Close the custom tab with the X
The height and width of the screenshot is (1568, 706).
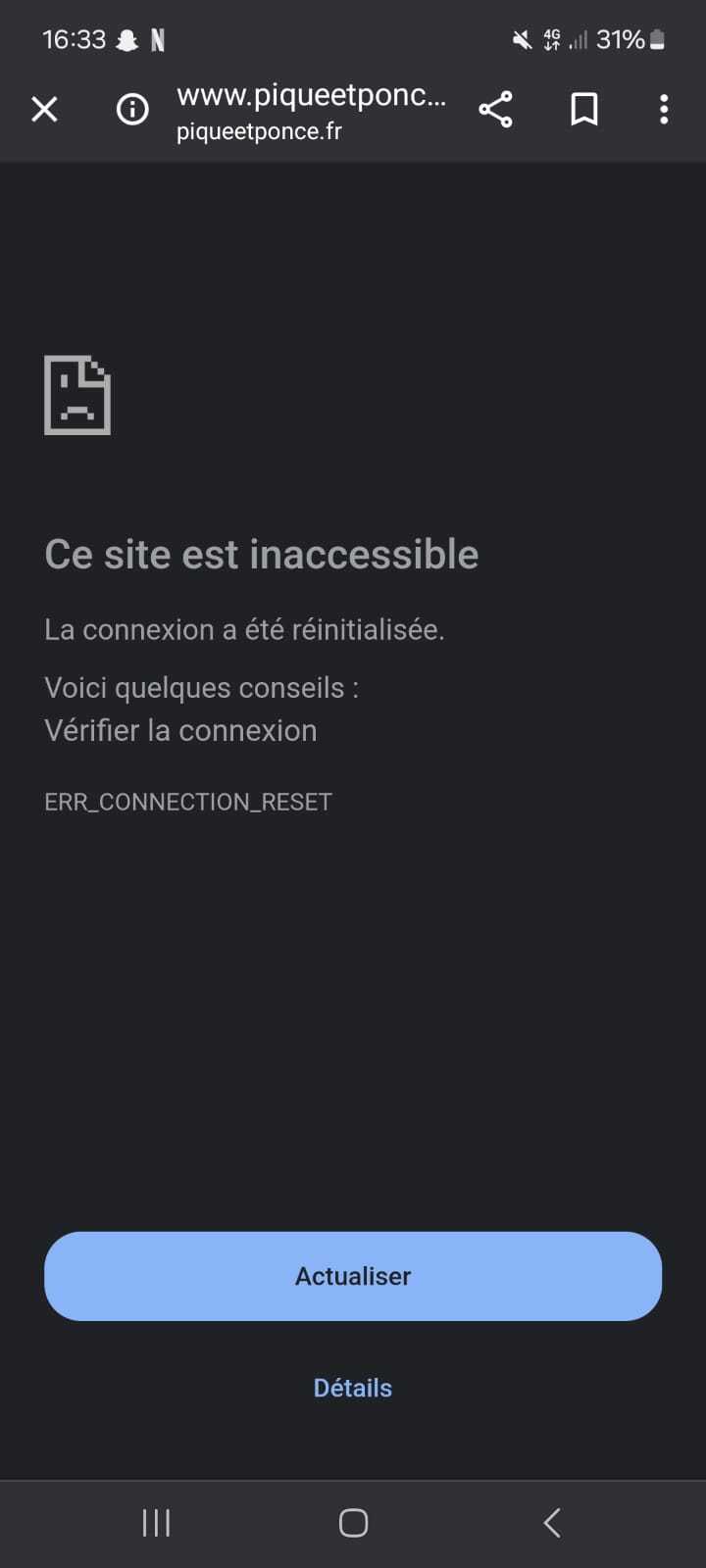point(44,109)
